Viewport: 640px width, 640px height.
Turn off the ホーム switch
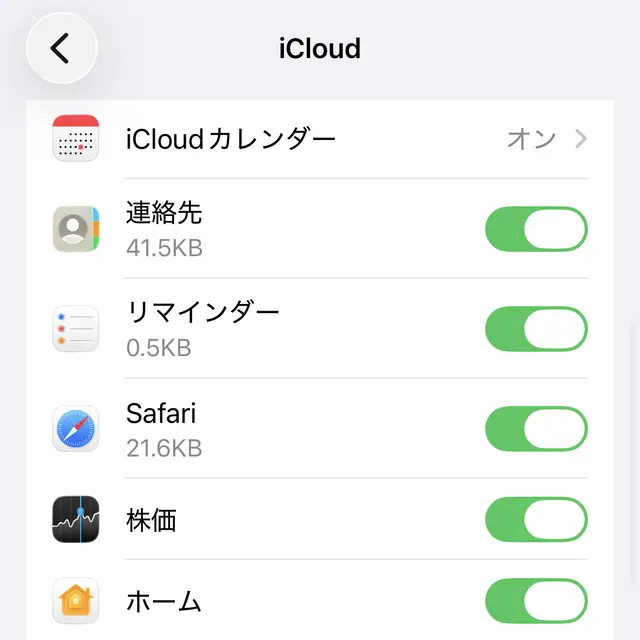(x=536, y=602)
